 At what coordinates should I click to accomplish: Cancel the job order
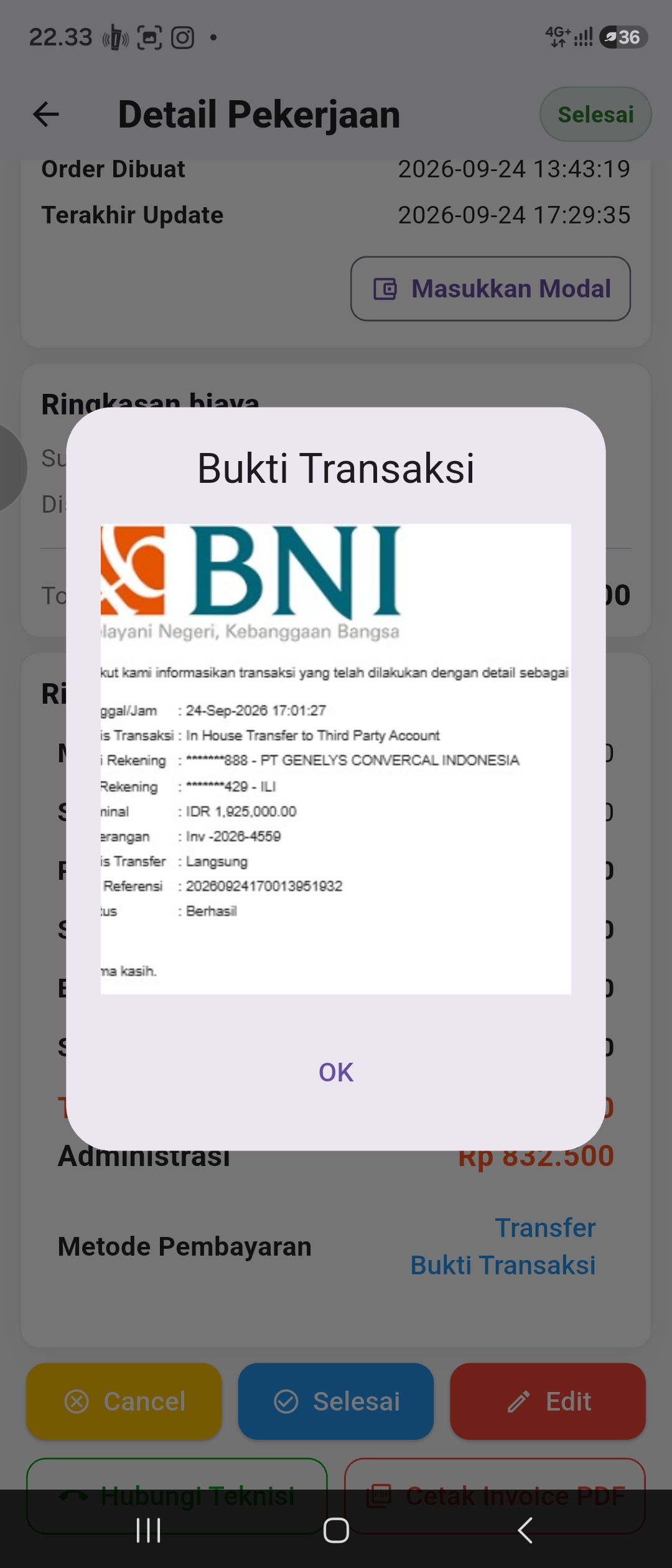pos(124,1401)
